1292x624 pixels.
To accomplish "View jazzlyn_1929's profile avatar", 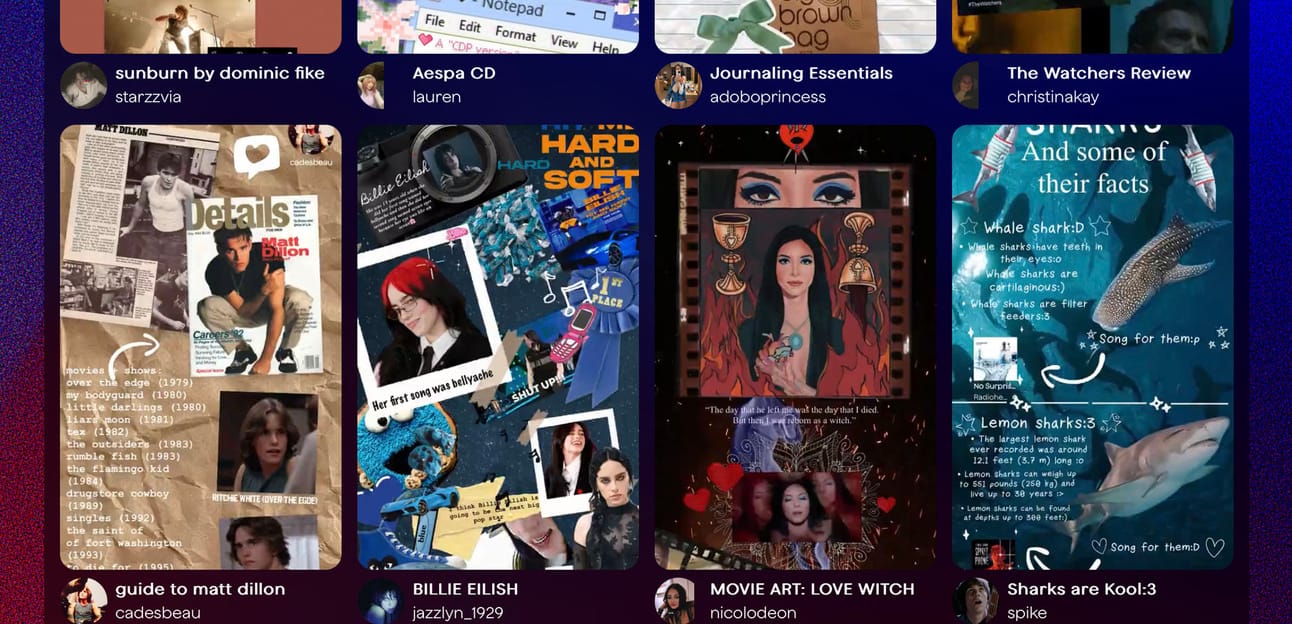I will click(380, 600).
